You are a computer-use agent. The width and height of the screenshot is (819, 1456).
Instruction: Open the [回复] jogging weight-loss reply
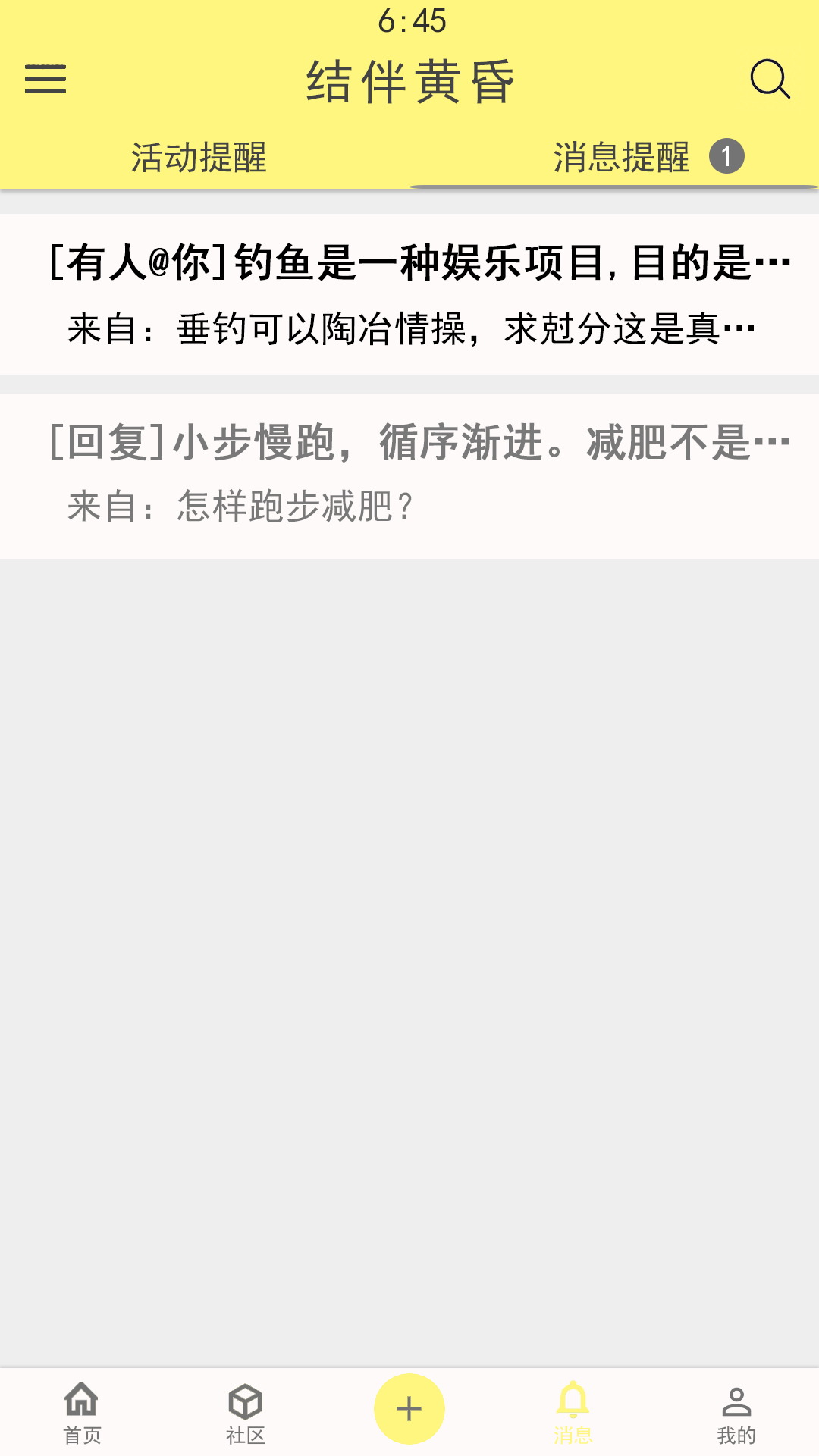click(x=409, y=476)
